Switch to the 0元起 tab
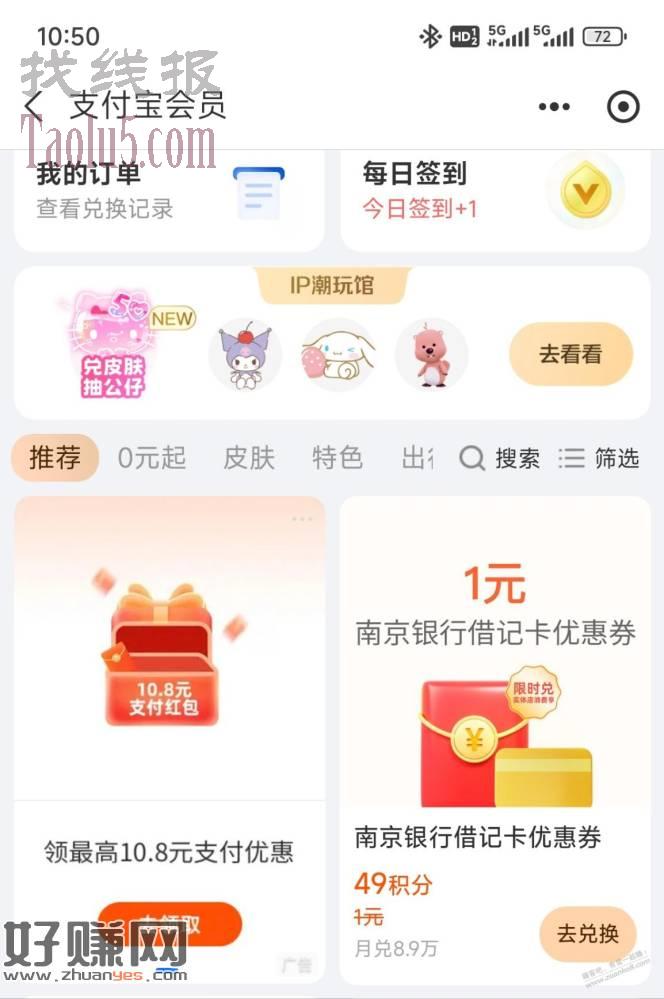 click(152, 458)
